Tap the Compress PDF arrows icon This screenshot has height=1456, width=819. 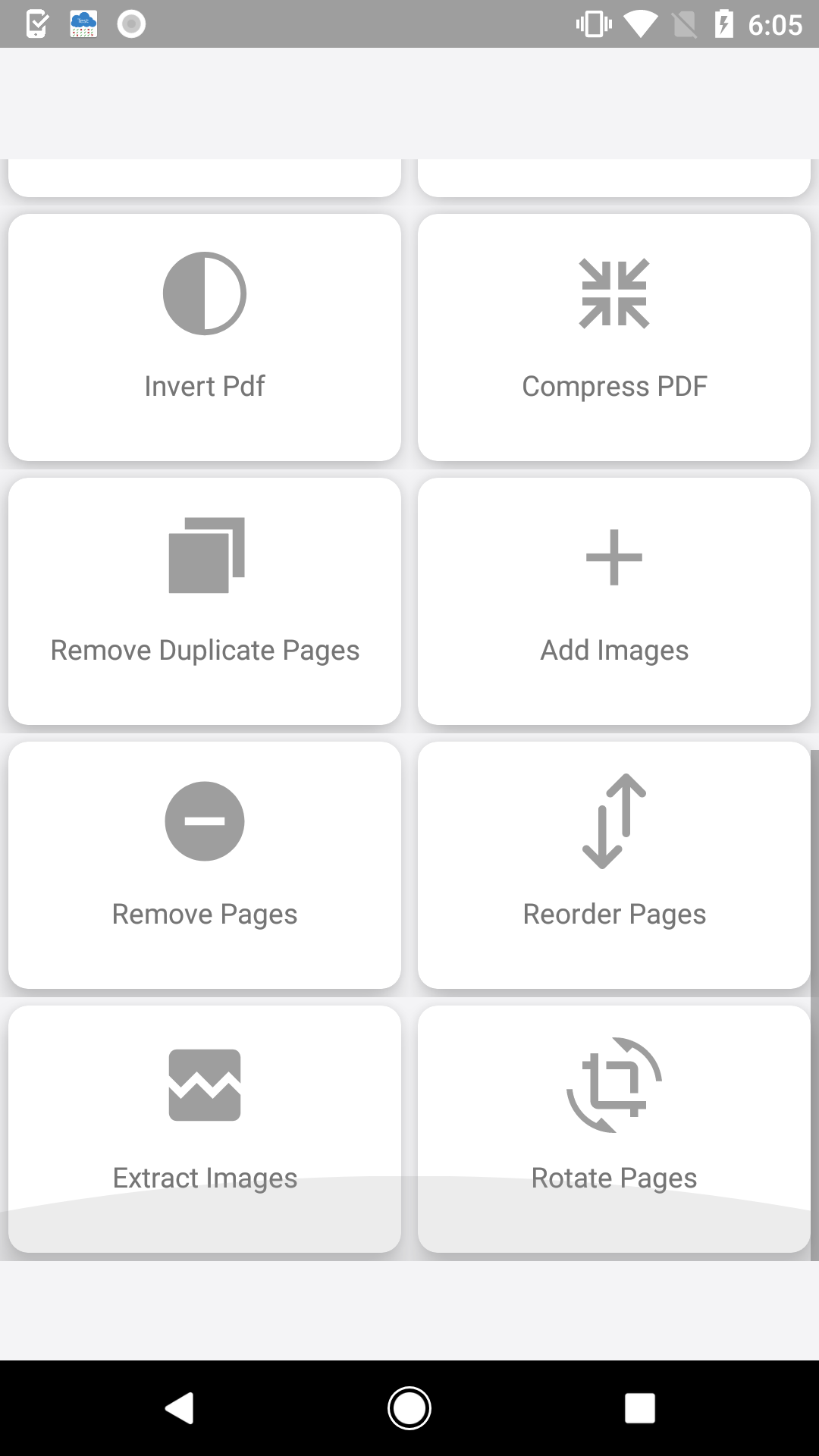pos(614,293)
